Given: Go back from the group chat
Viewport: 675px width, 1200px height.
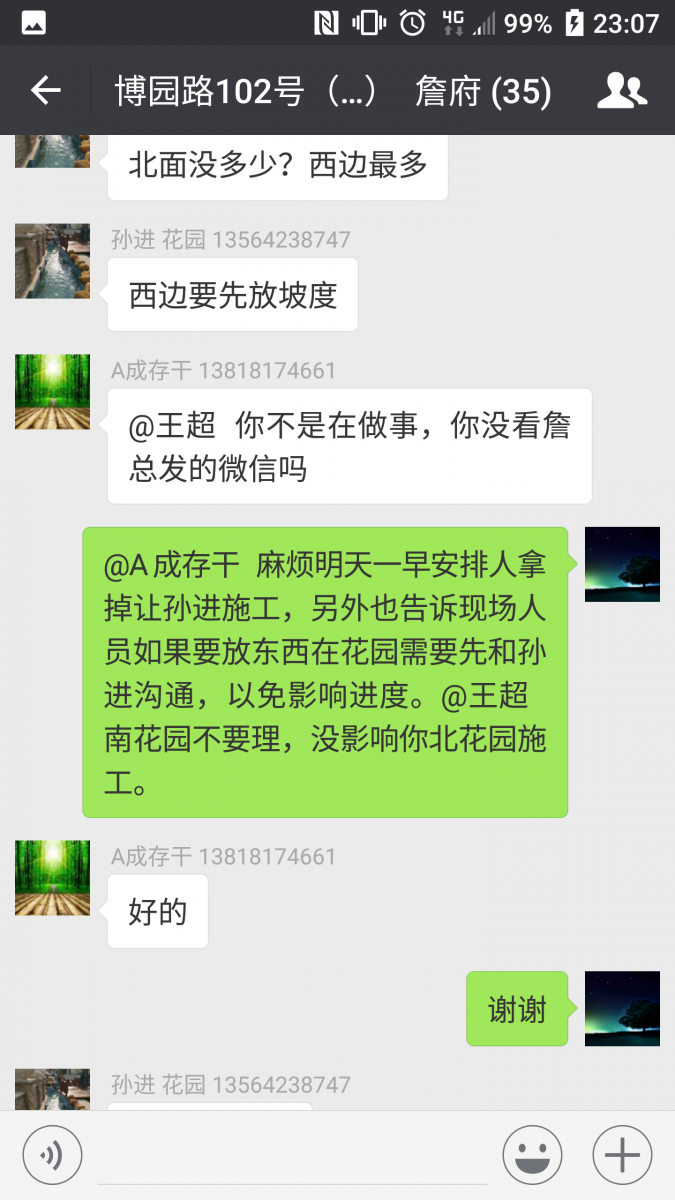Looking at the screenshot, I should click(45, 91).
